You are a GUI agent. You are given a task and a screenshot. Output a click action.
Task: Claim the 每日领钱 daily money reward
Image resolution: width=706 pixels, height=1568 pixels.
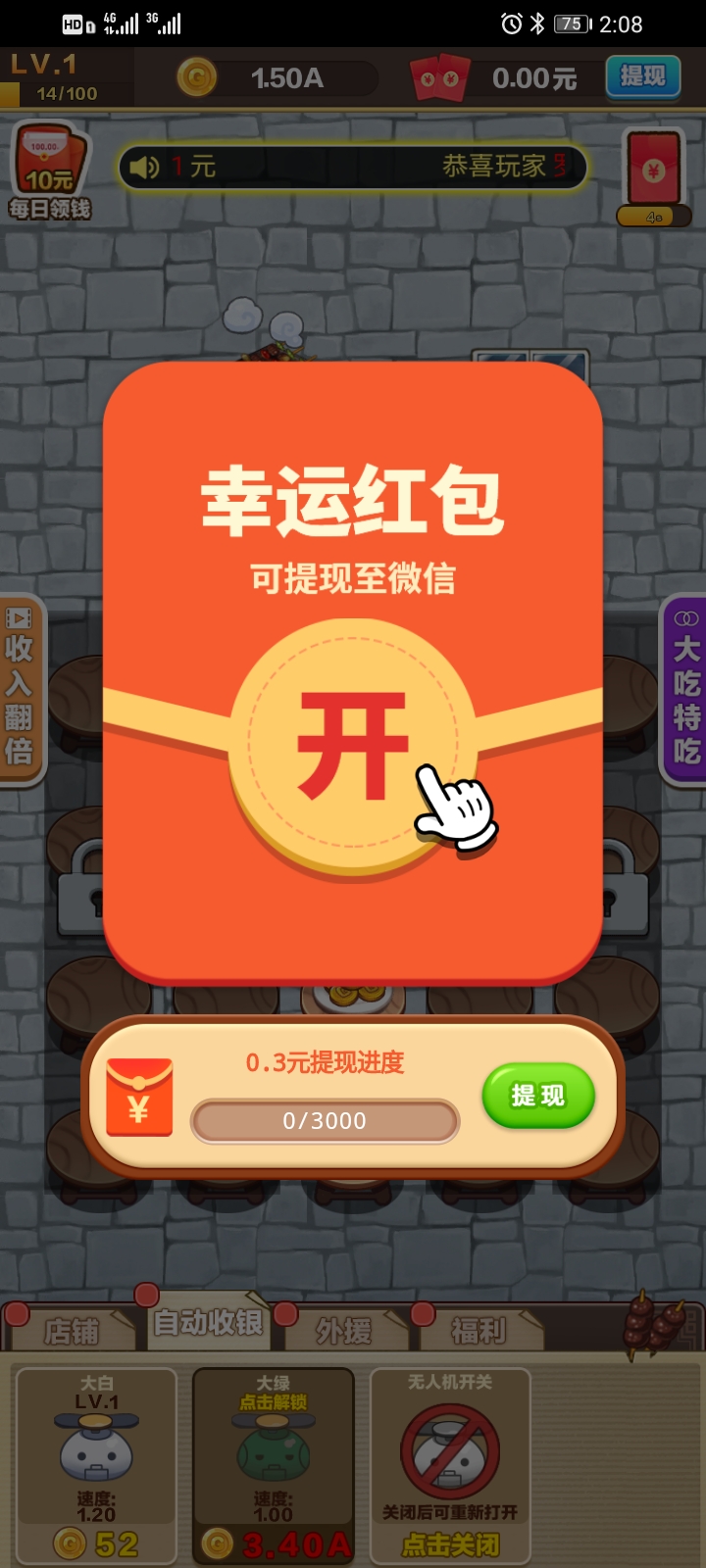[x=50, y=171]
